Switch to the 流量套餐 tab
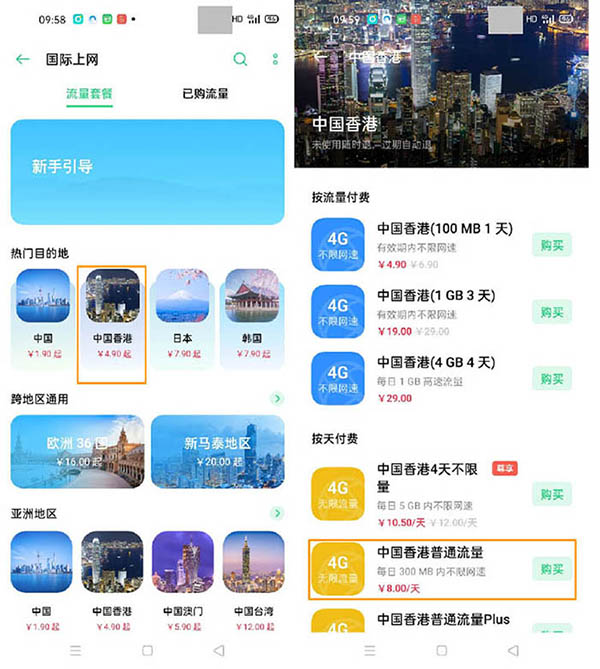Screen dimensions: 600x669 point(89,94)
